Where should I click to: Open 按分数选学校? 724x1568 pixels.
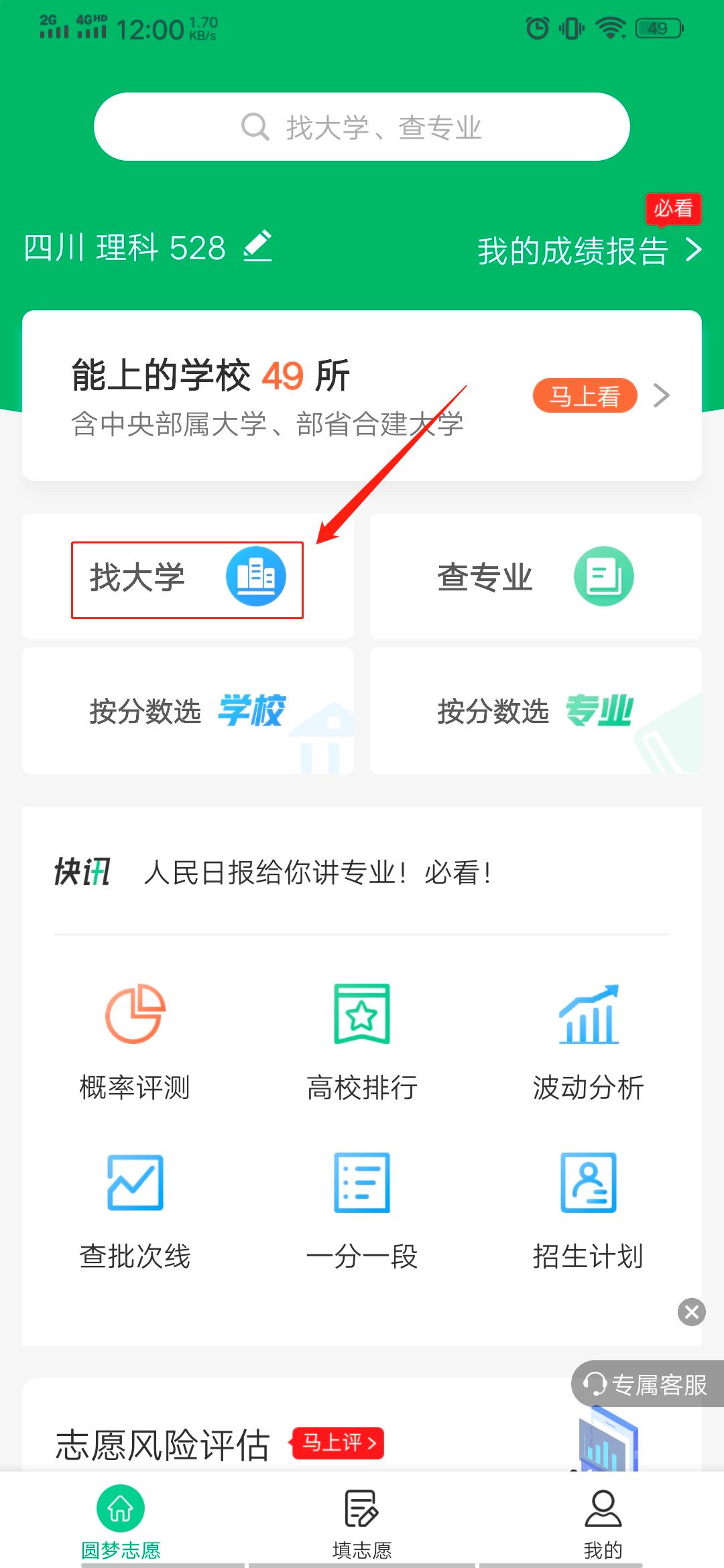pos(188,711)
